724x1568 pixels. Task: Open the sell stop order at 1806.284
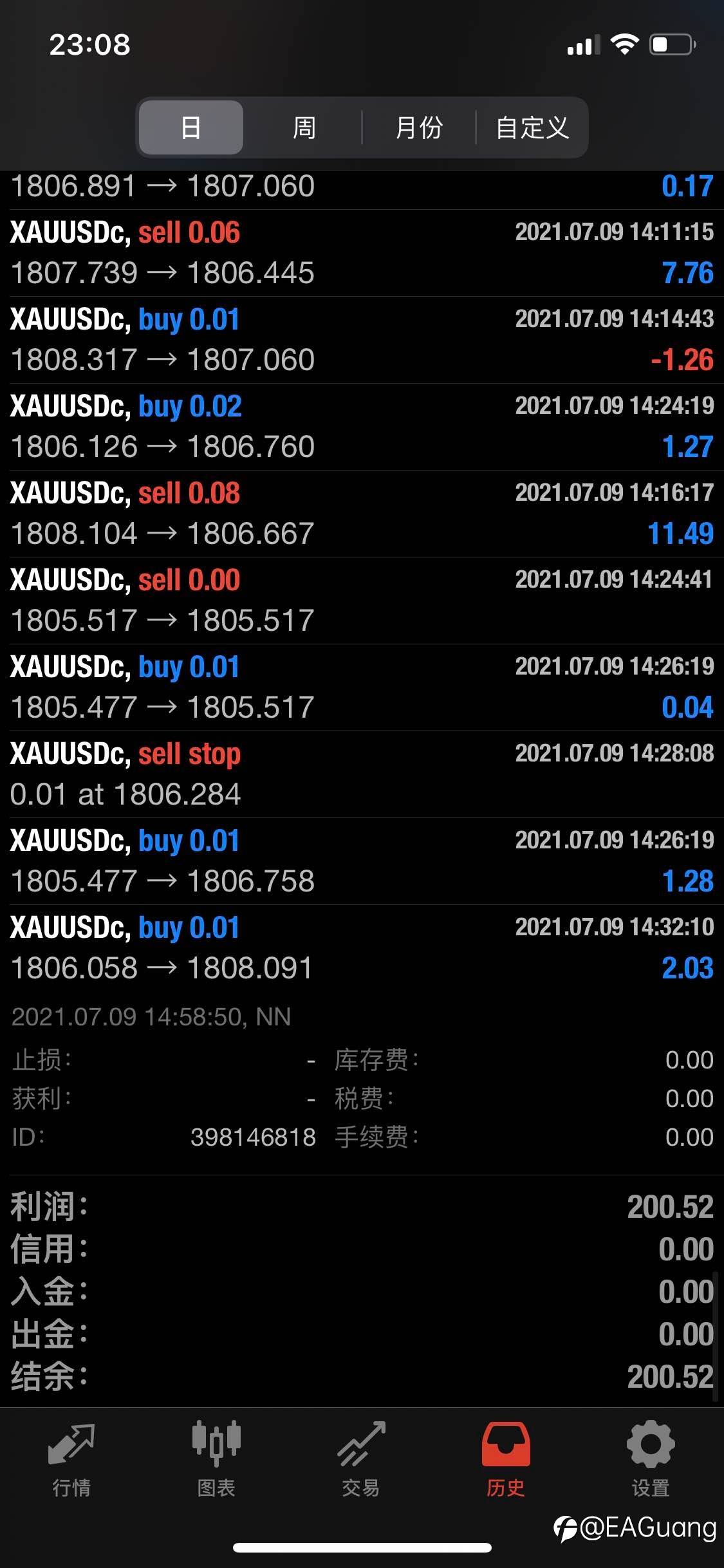tap(362, 774)
